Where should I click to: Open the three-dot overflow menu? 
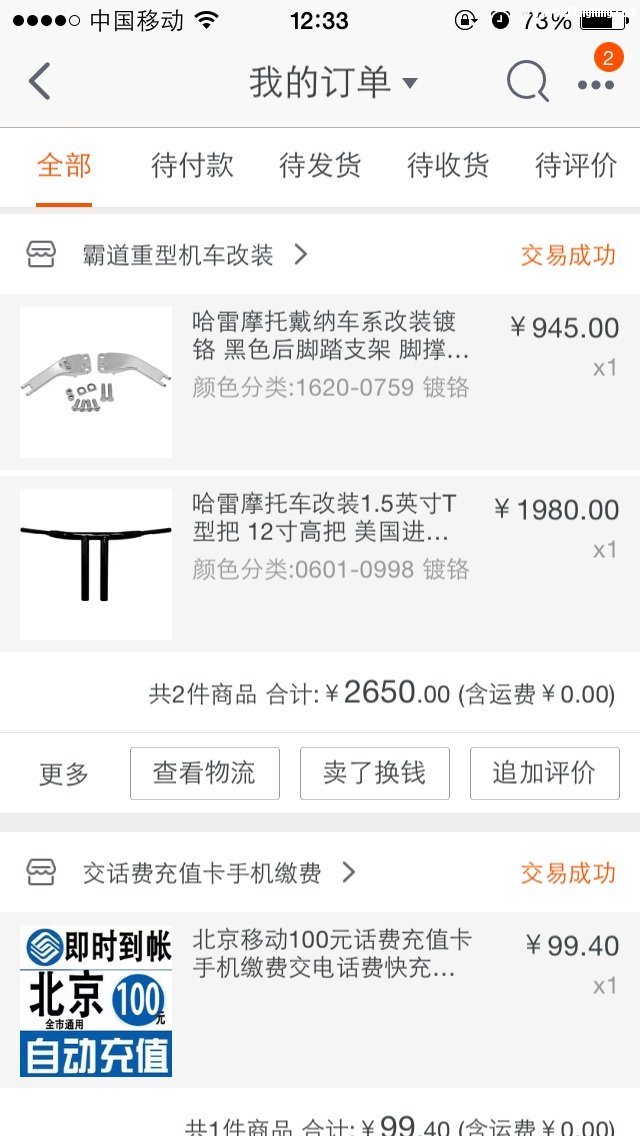tap(596, 84)
